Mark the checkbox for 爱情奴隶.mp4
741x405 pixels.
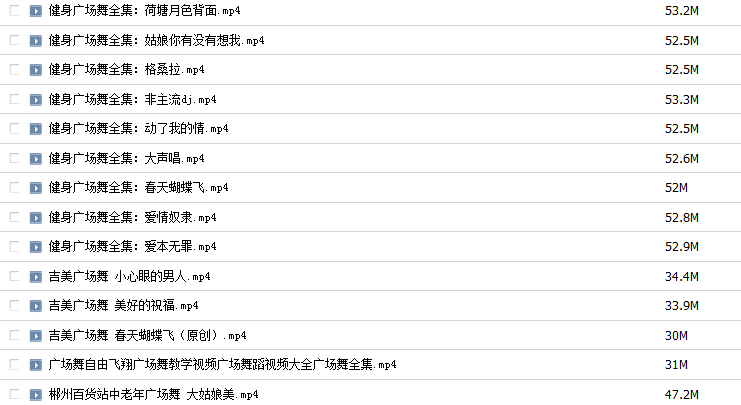(x=14, y=218)
